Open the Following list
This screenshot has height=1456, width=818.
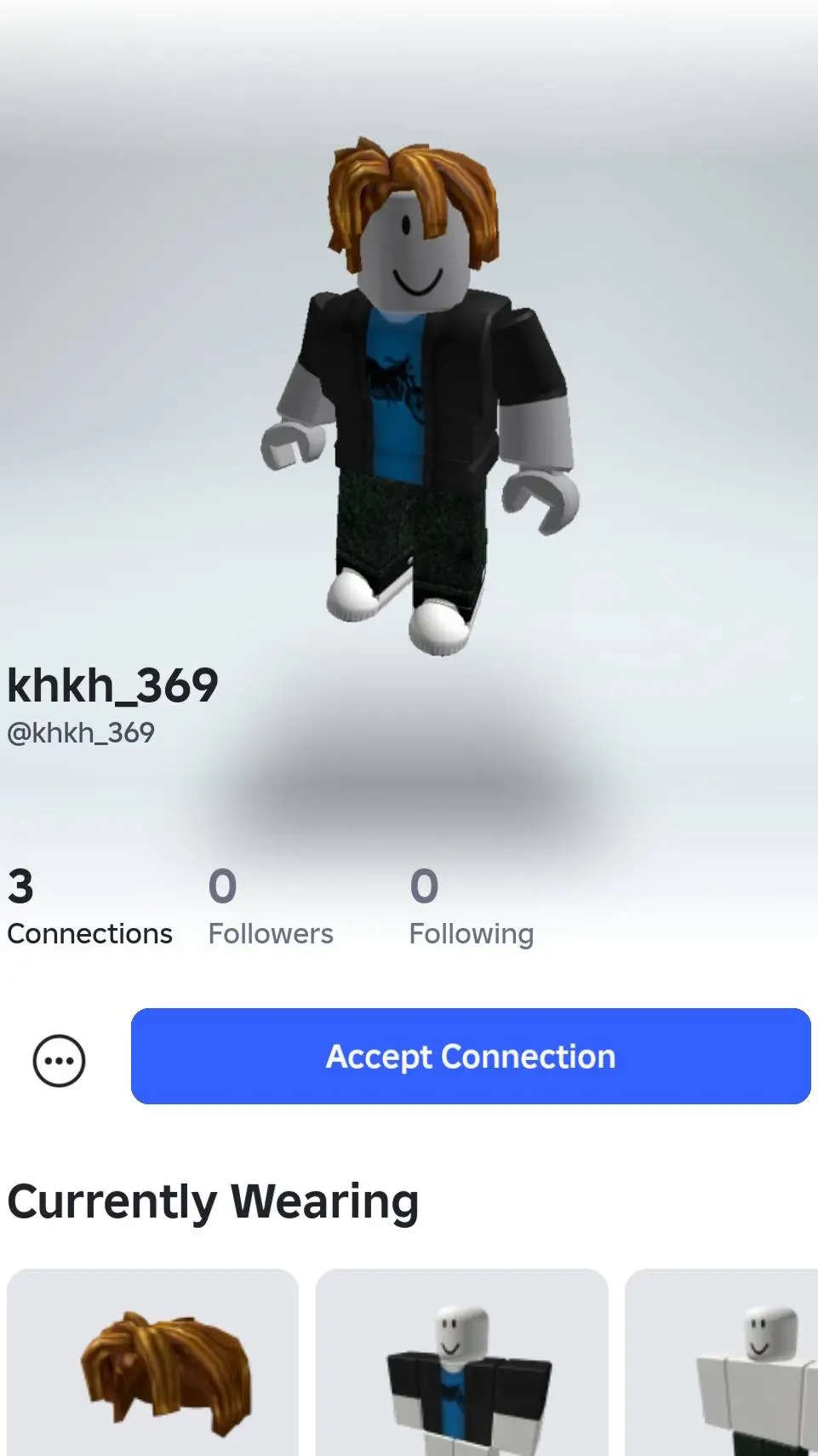click(471, 908)
